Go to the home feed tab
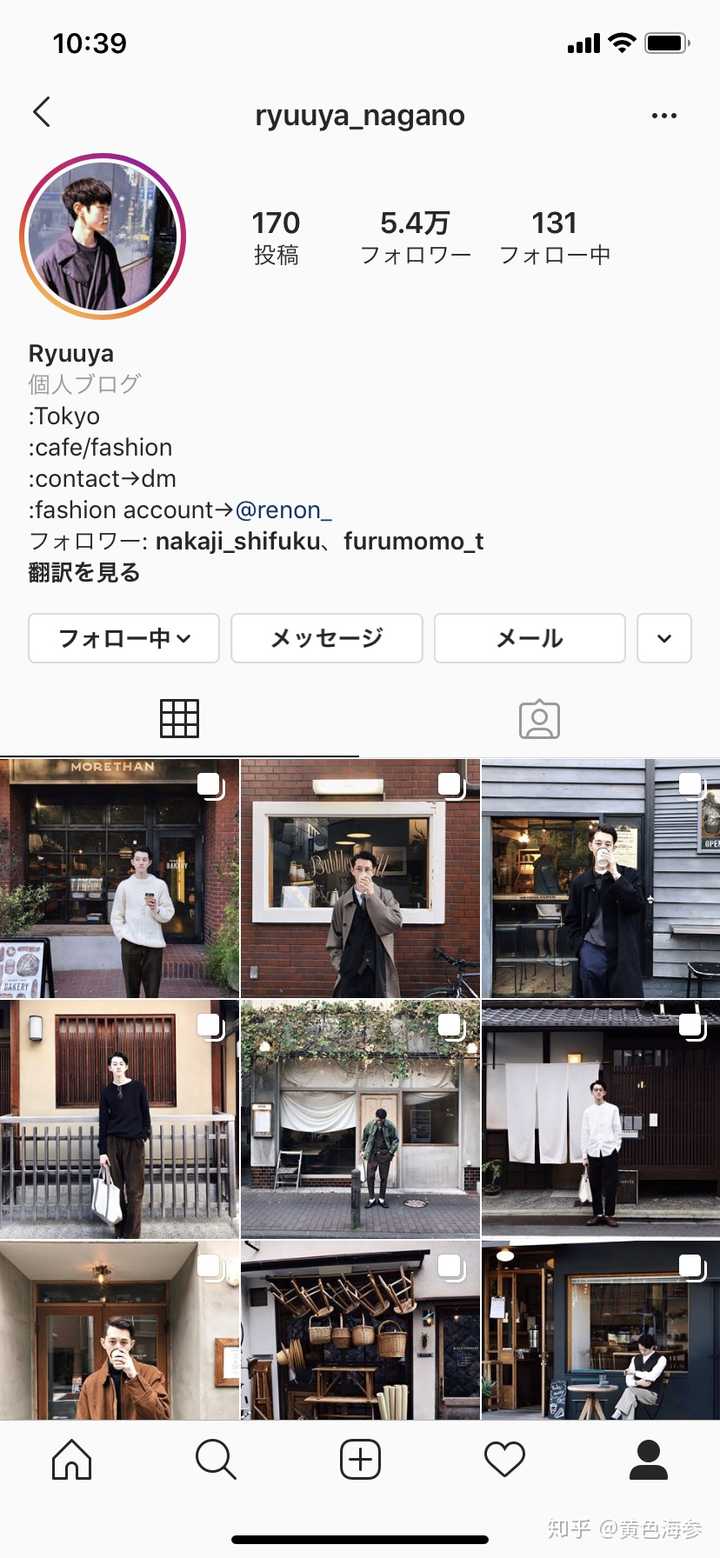Image resolution: width=720 pixels, height=1558 pixels. coord(72,1460)
